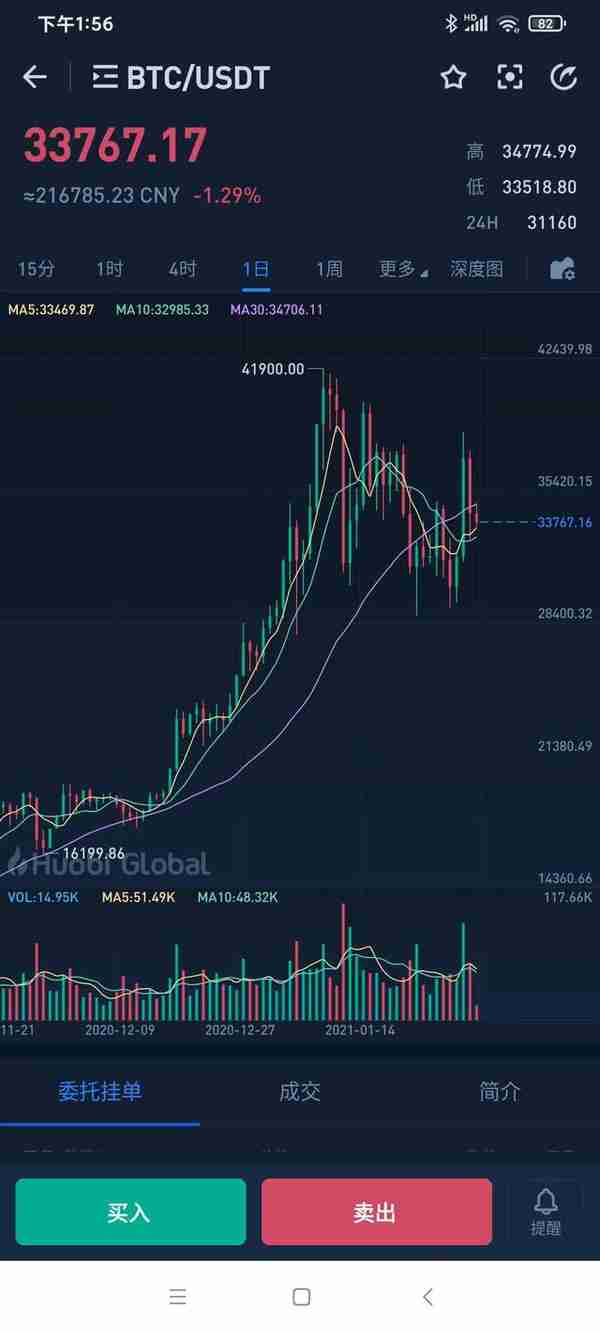
Task: Open the trading pair list next to BTC/USDT
Action: point(105,78)
